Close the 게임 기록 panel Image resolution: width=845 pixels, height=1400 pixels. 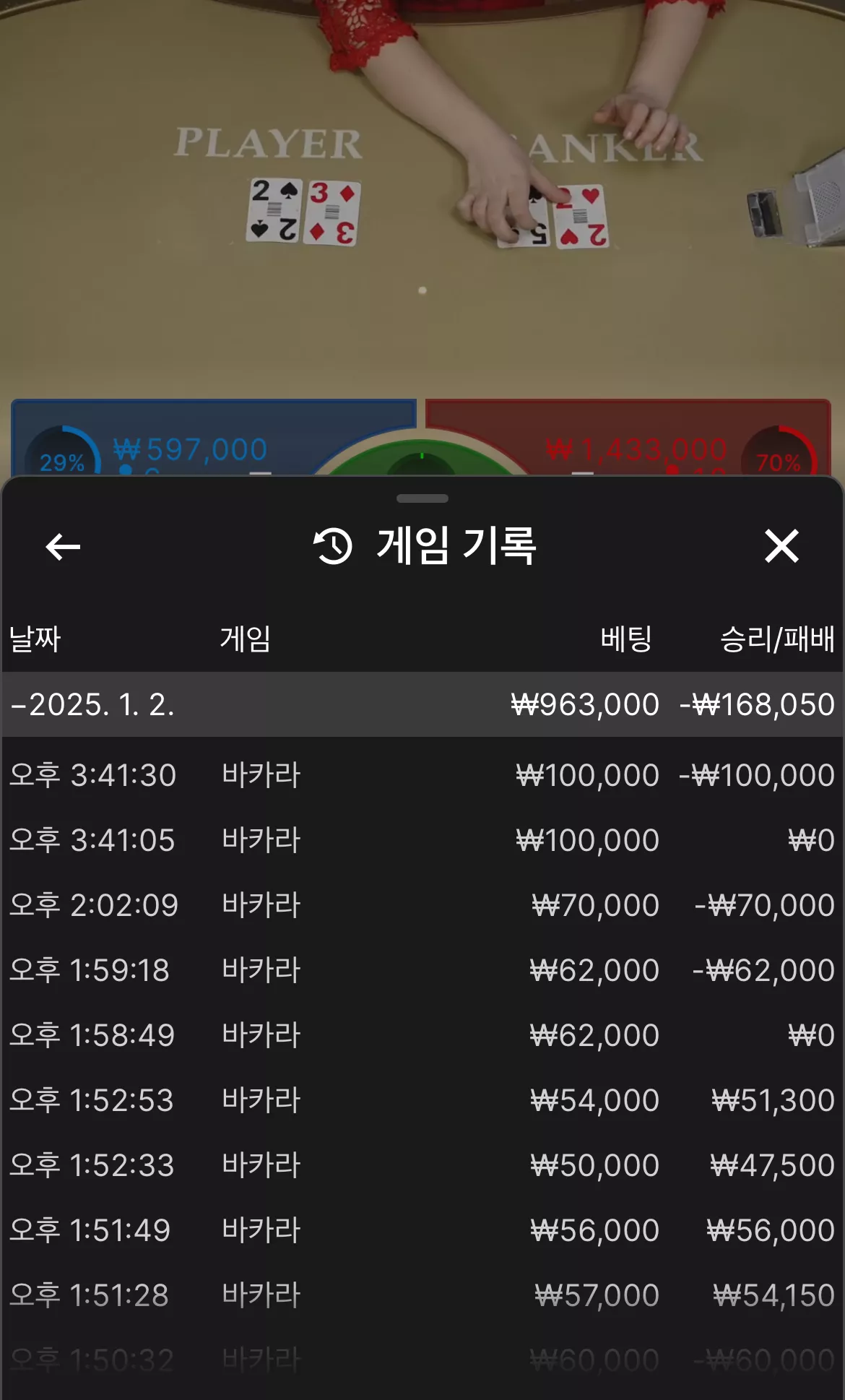point(781,545)
